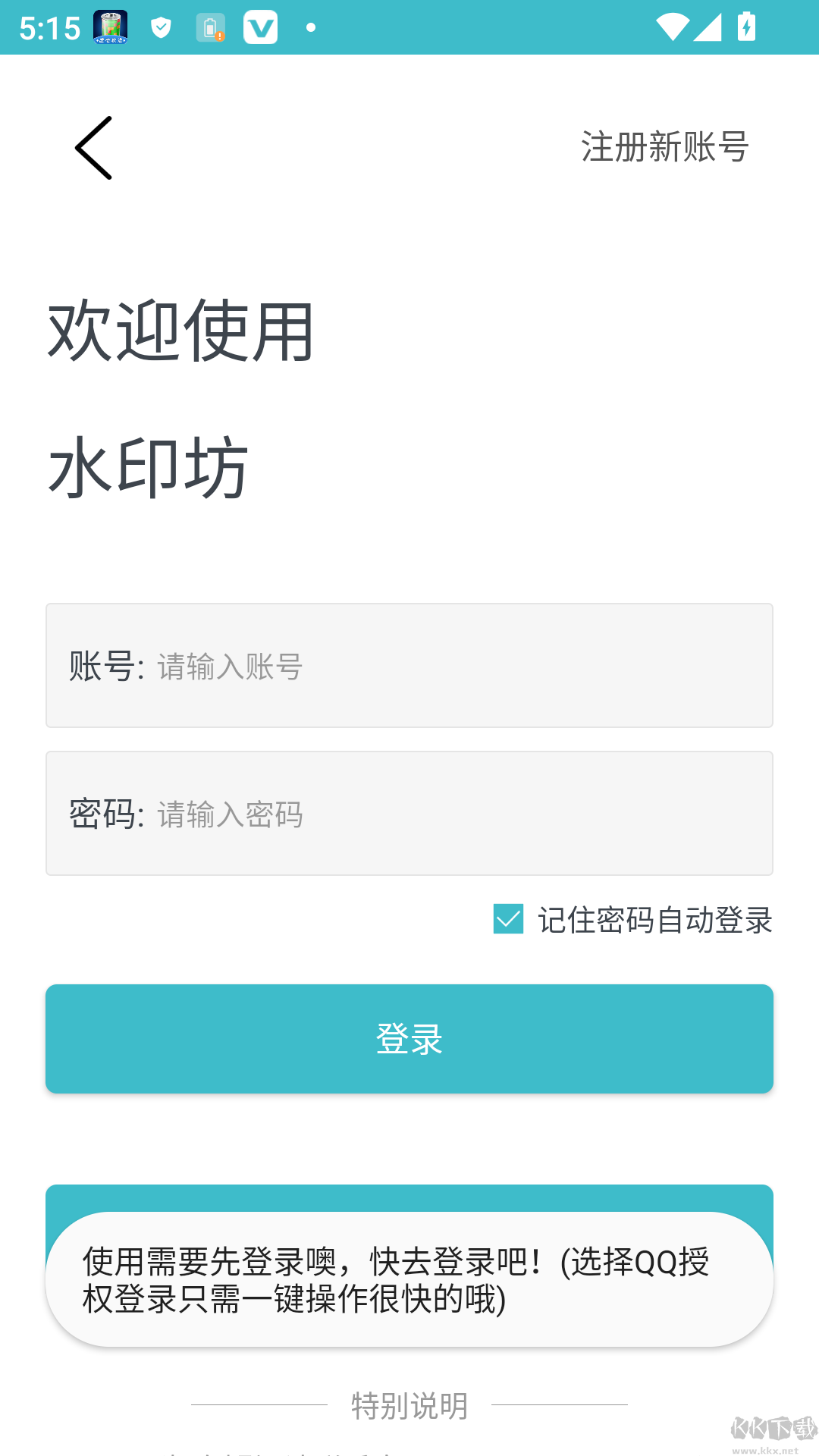Click the V app notification icon
This screenshot has height=1456, width=819.
pos(261,27)
